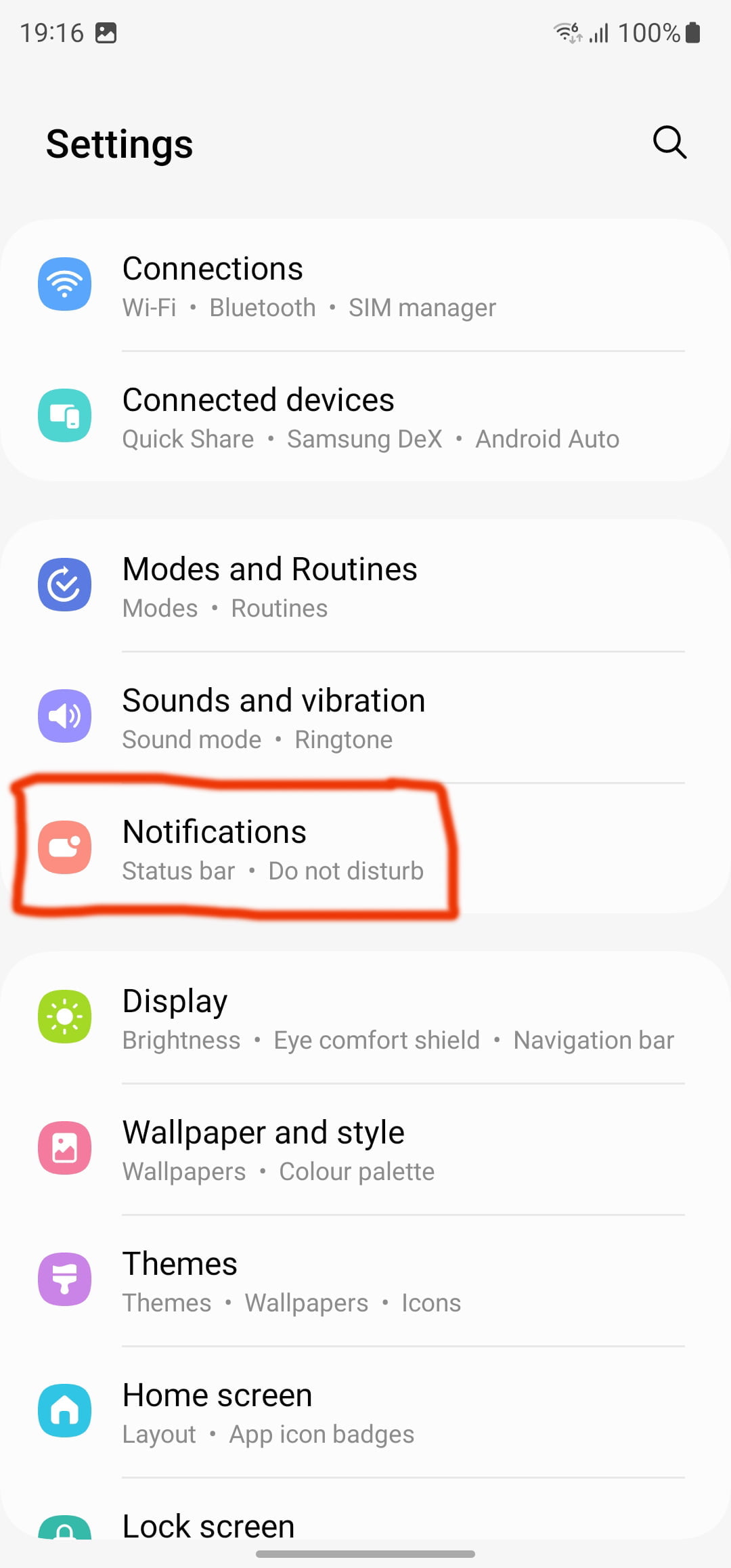Open Connected devices settings
The image size is (731, 1568).
click(365, 417)
